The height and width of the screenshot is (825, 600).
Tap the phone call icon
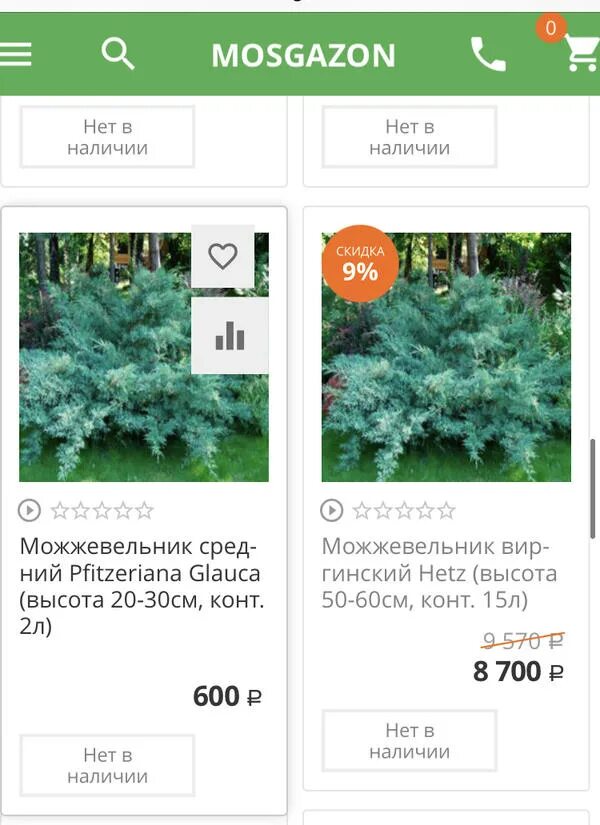[488, 55]
